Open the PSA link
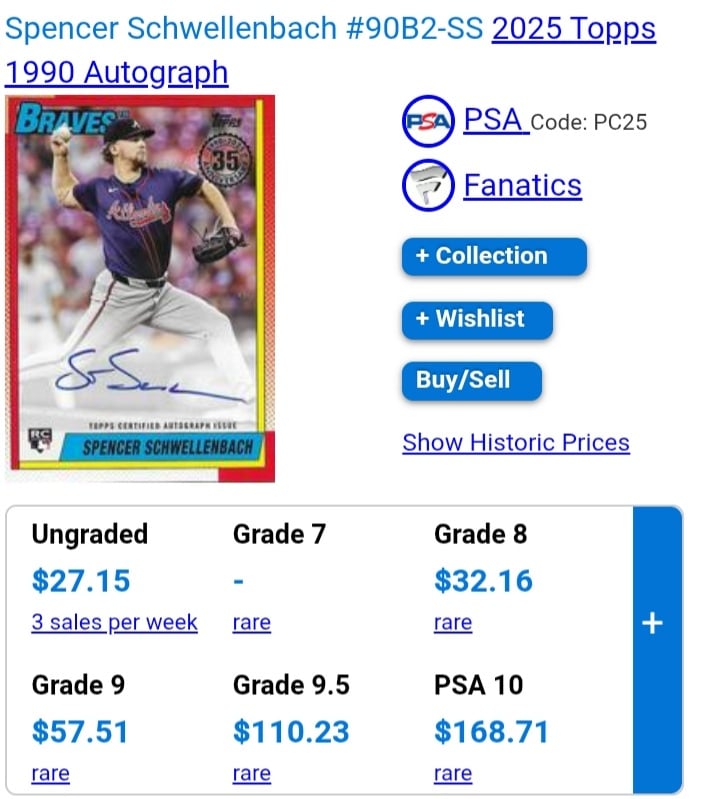 tap(494, 120)
